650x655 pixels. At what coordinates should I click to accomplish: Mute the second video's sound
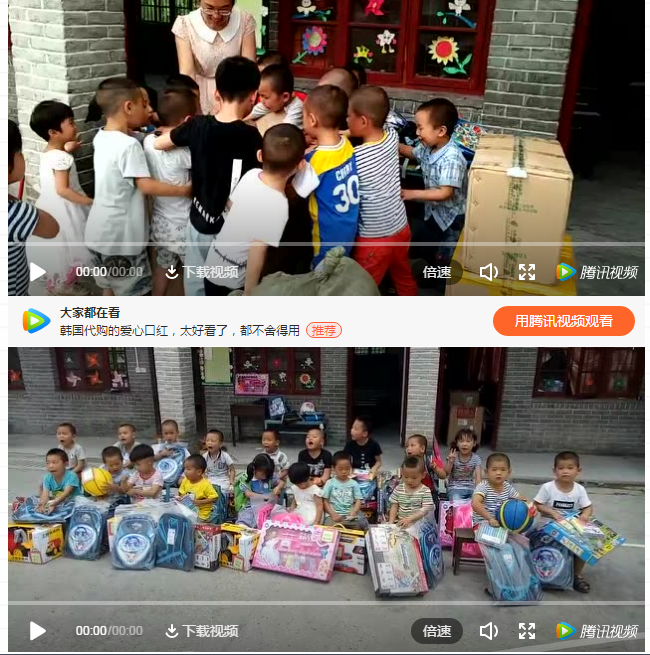(489, 631)
